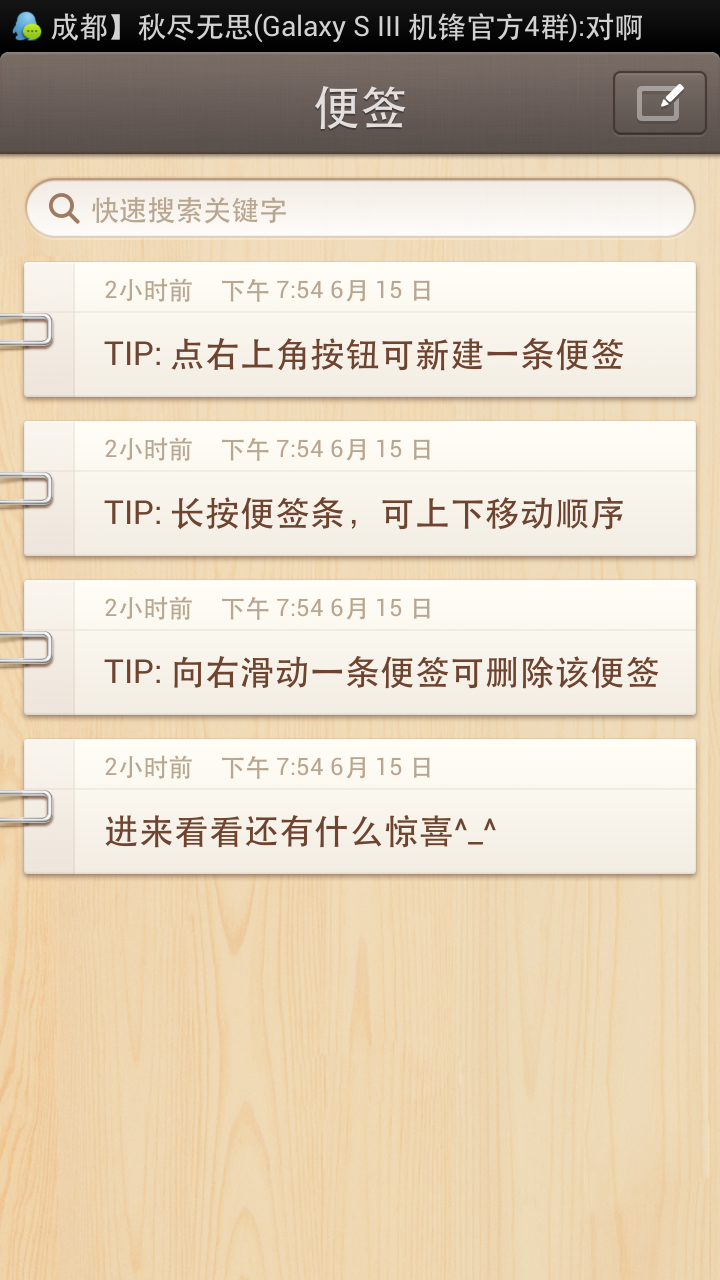Open the note 向右滑动一条便签可删除该便签
720x1280 pixels.
coord(360,647)
